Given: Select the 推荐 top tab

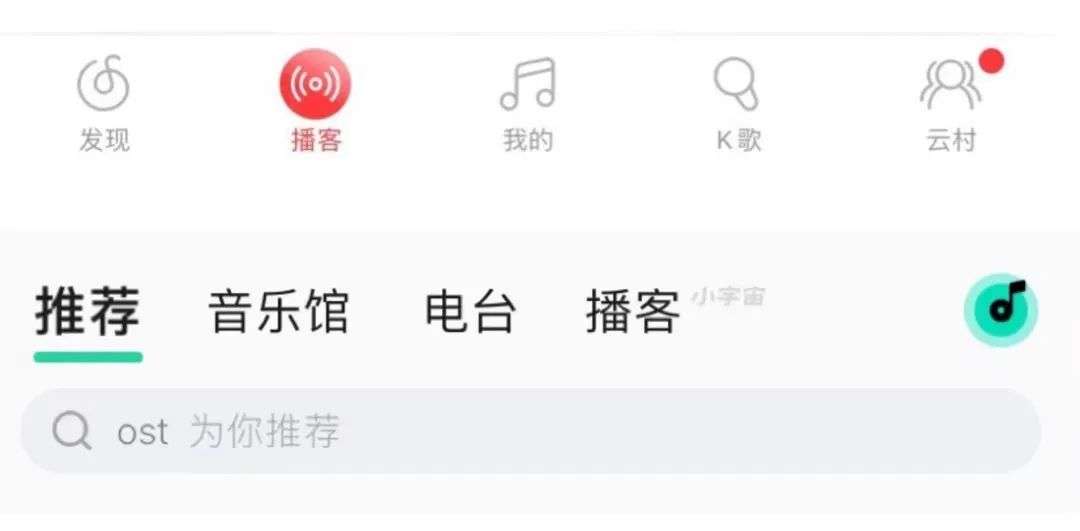Looking at the screenshot, I should [88, 313].
